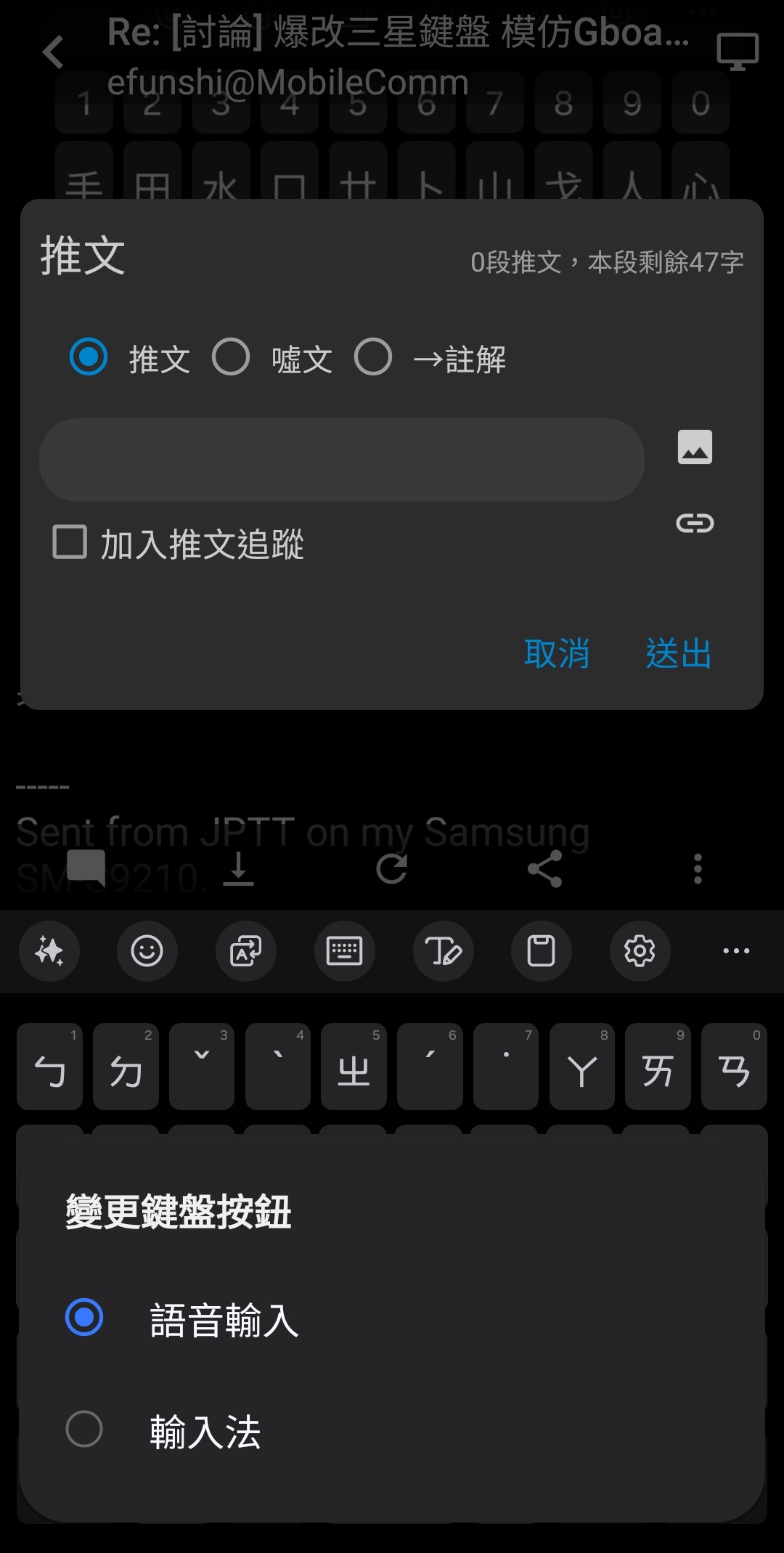784x1553 pixels.
Task: Open the keyboard translate tool
Action: click(x=246, y=950)
